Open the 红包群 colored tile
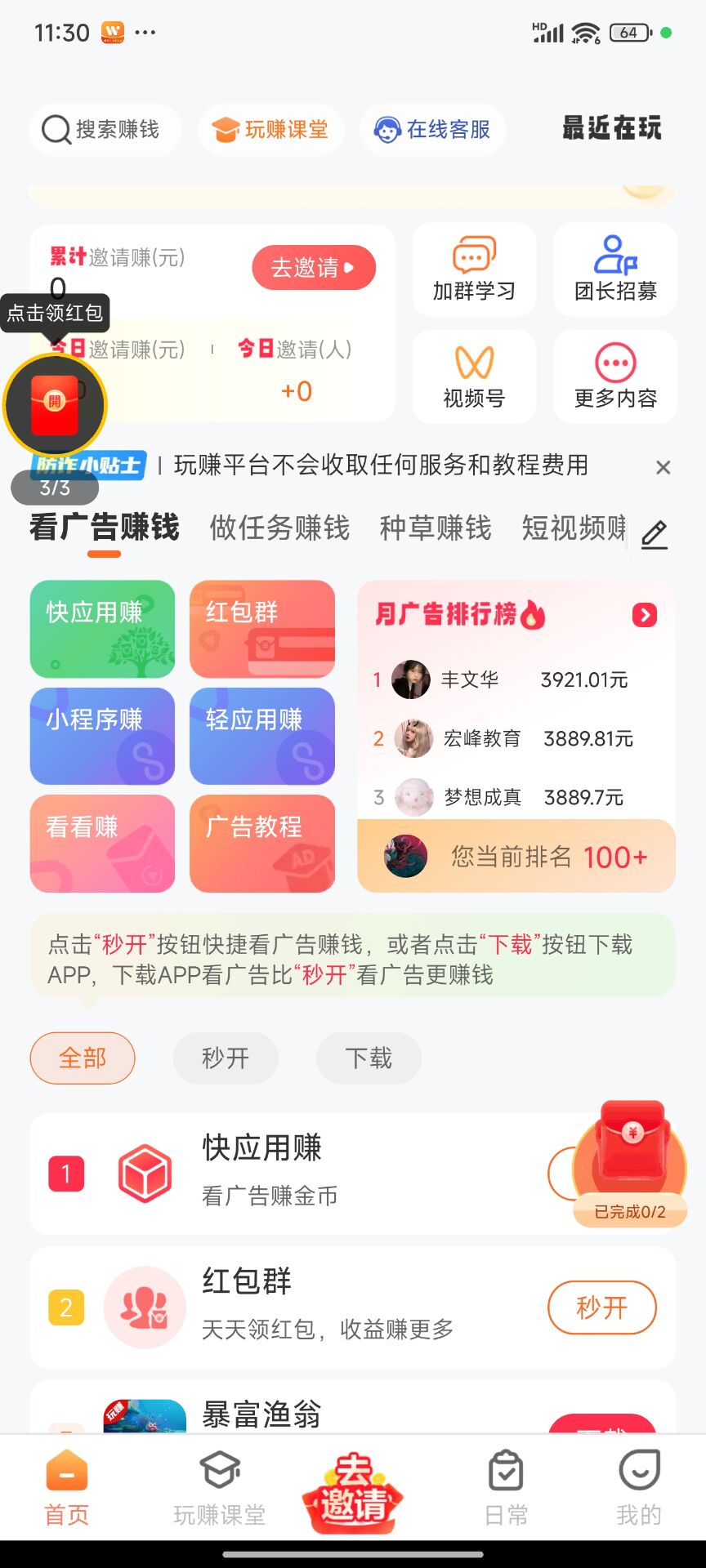Viewport: 706px width, 1568px height. tap(262, 629)
